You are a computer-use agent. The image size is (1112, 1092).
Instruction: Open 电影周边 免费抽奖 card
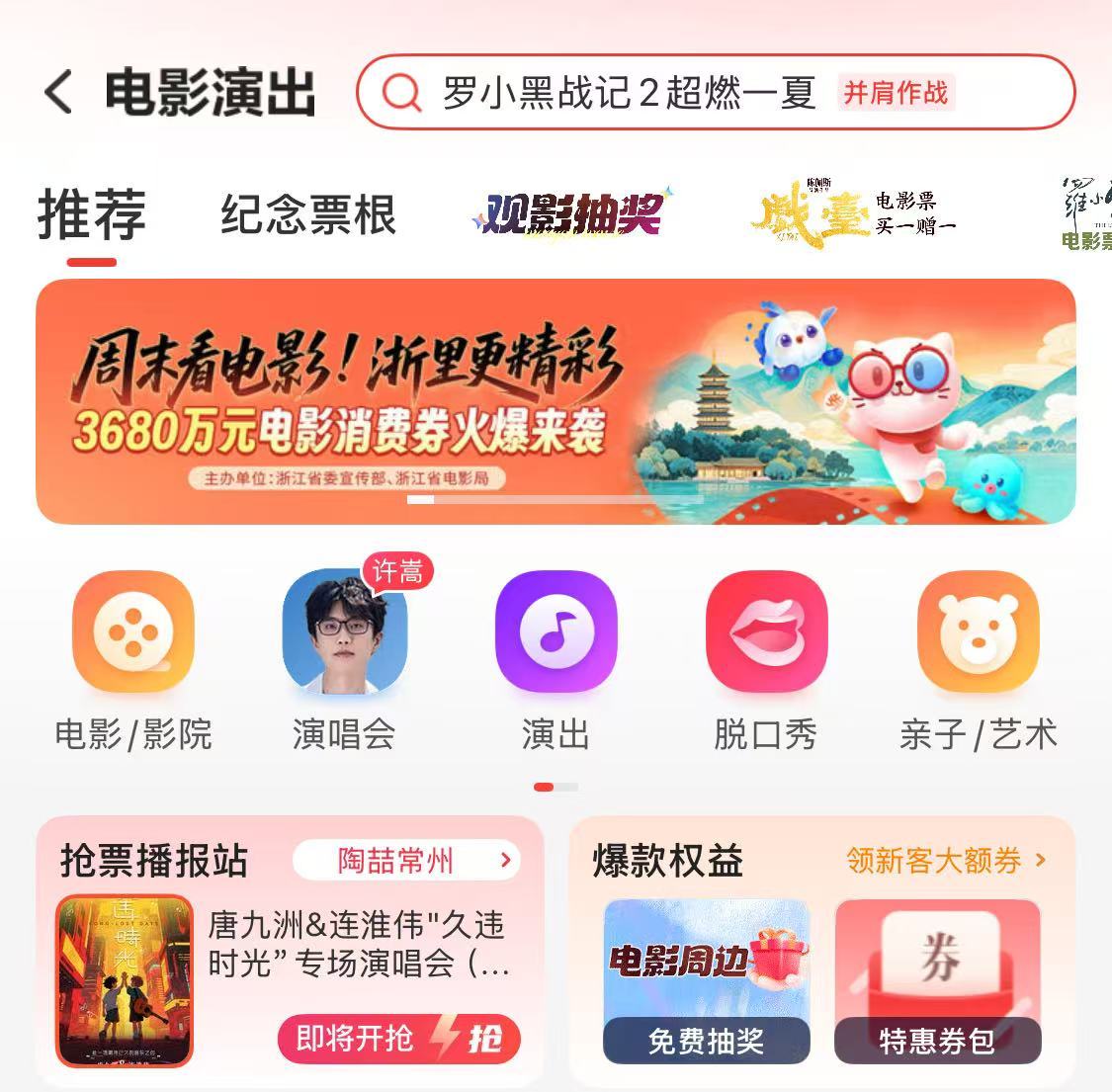point(706,980)
